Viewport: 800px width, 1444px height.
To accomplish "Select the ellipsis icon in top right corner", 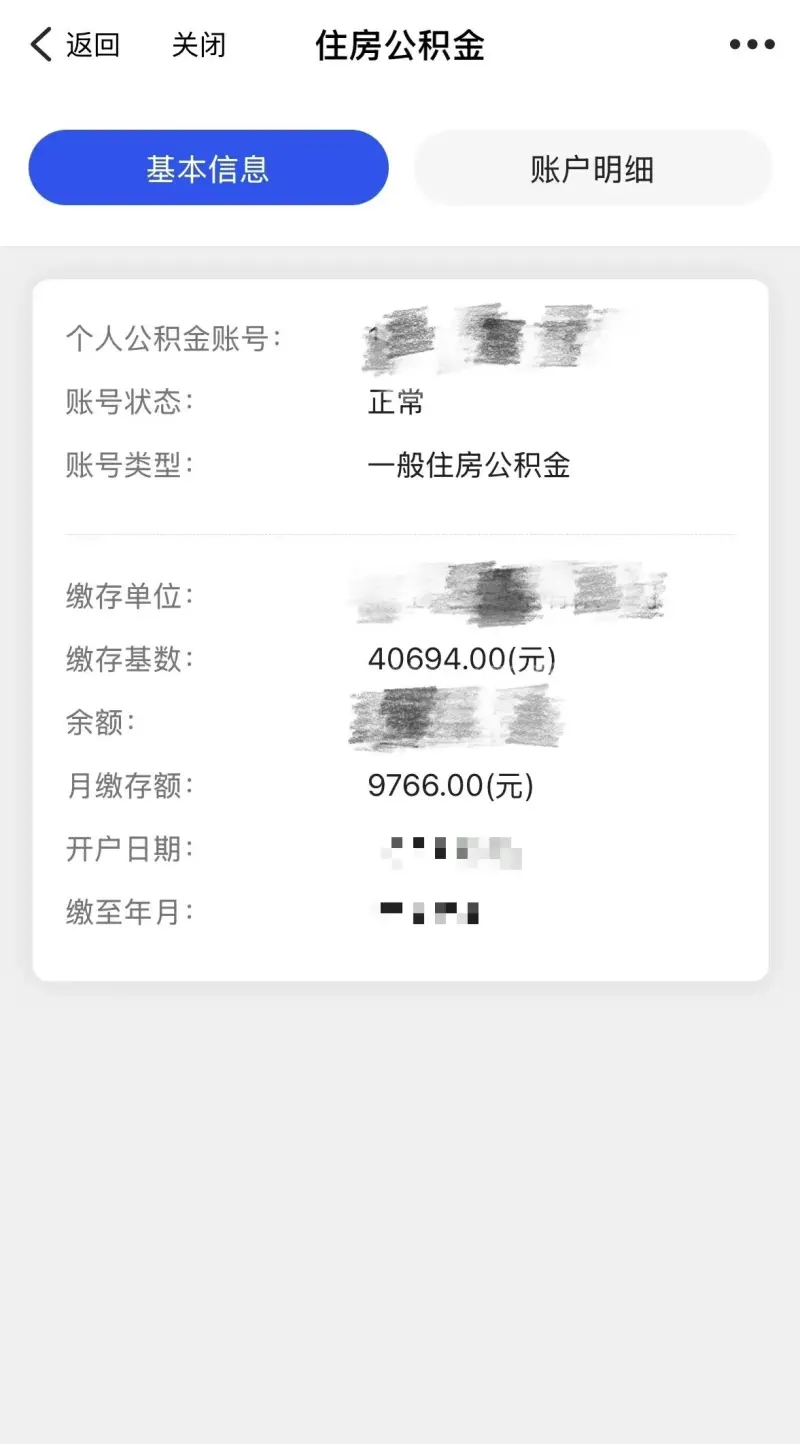I will point(752,44).
